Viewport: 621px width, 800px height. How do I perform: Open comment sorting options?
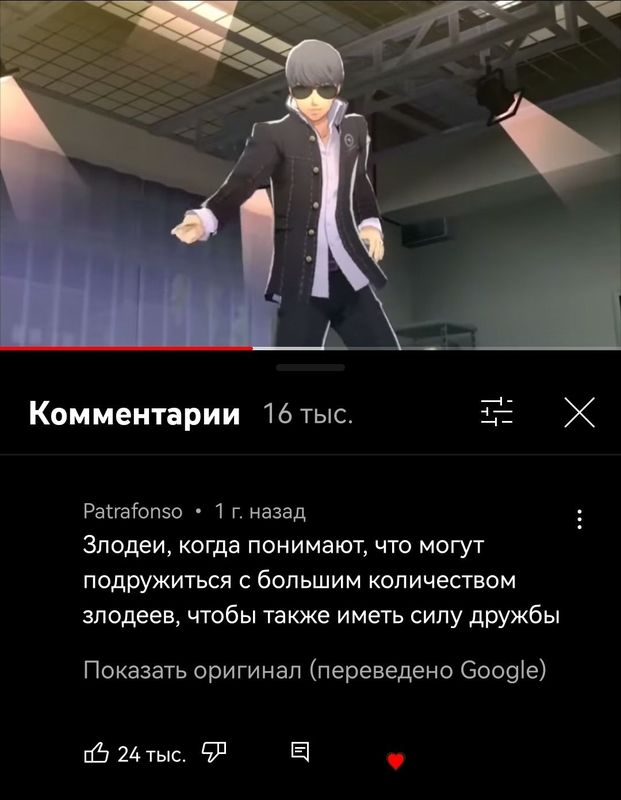(x=496, y=412)
